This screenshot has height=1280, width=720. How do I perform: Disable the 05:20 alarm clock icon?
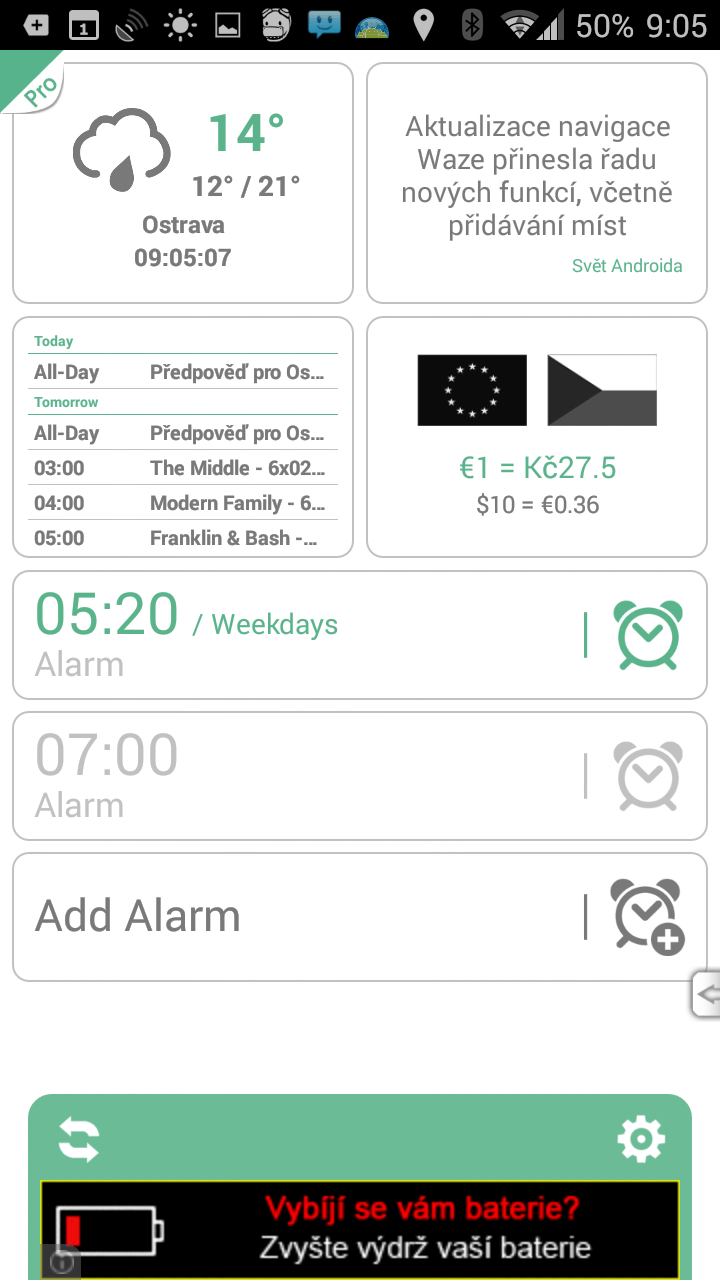(x=648, y=635)
